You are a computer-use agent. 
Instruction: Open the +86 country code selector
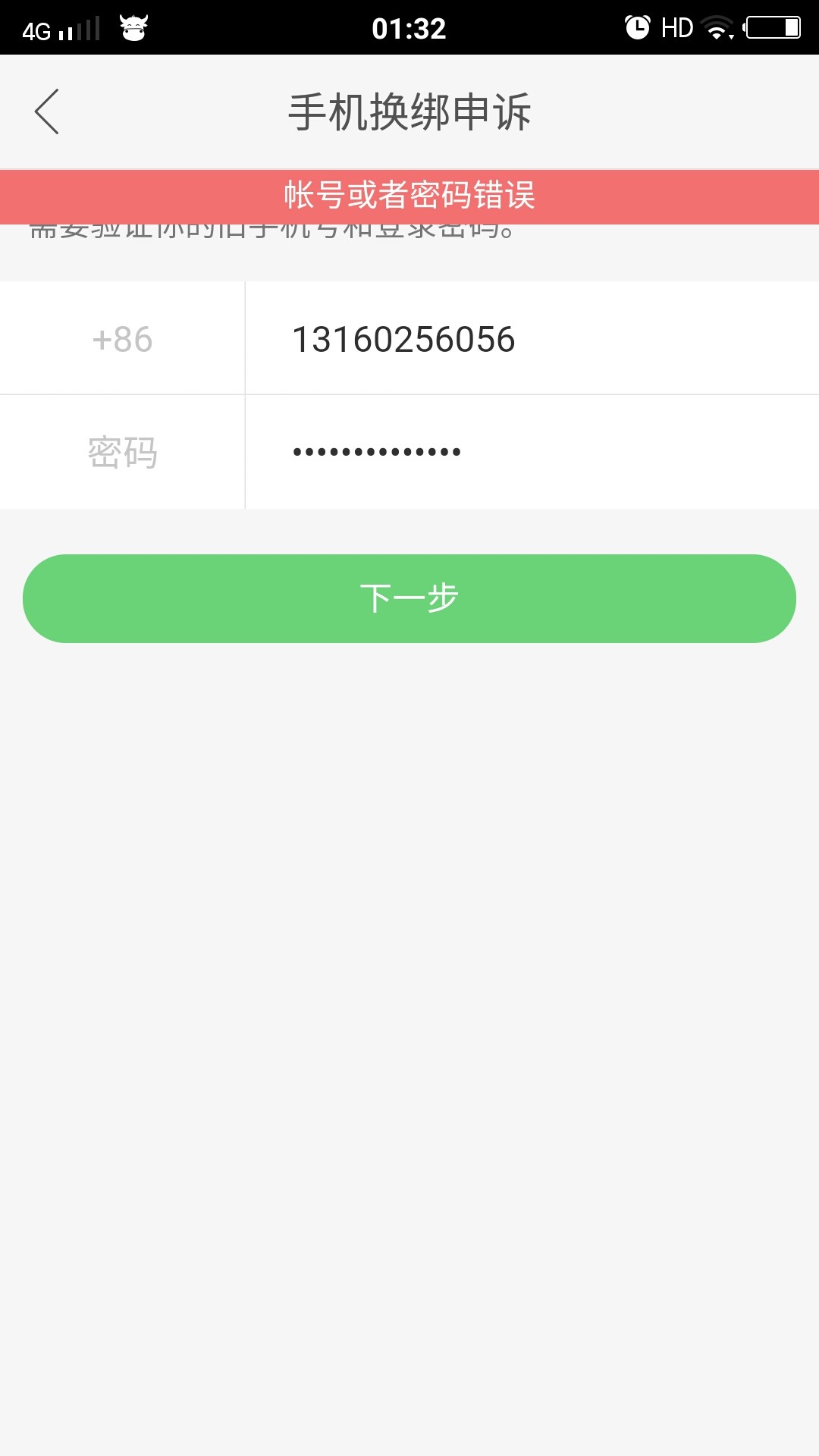pyautogui.click(x=122, y=339)
